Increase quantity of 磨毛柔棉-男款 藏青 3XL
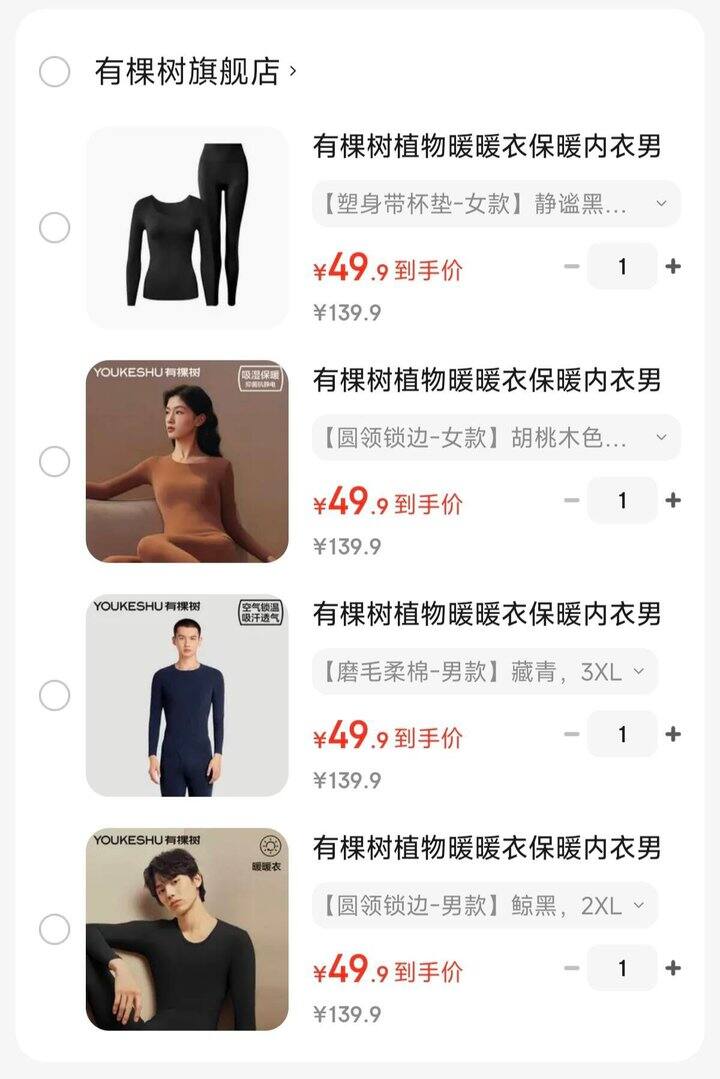This screenshot has height=1079, width=720. [x=673, y=734]
